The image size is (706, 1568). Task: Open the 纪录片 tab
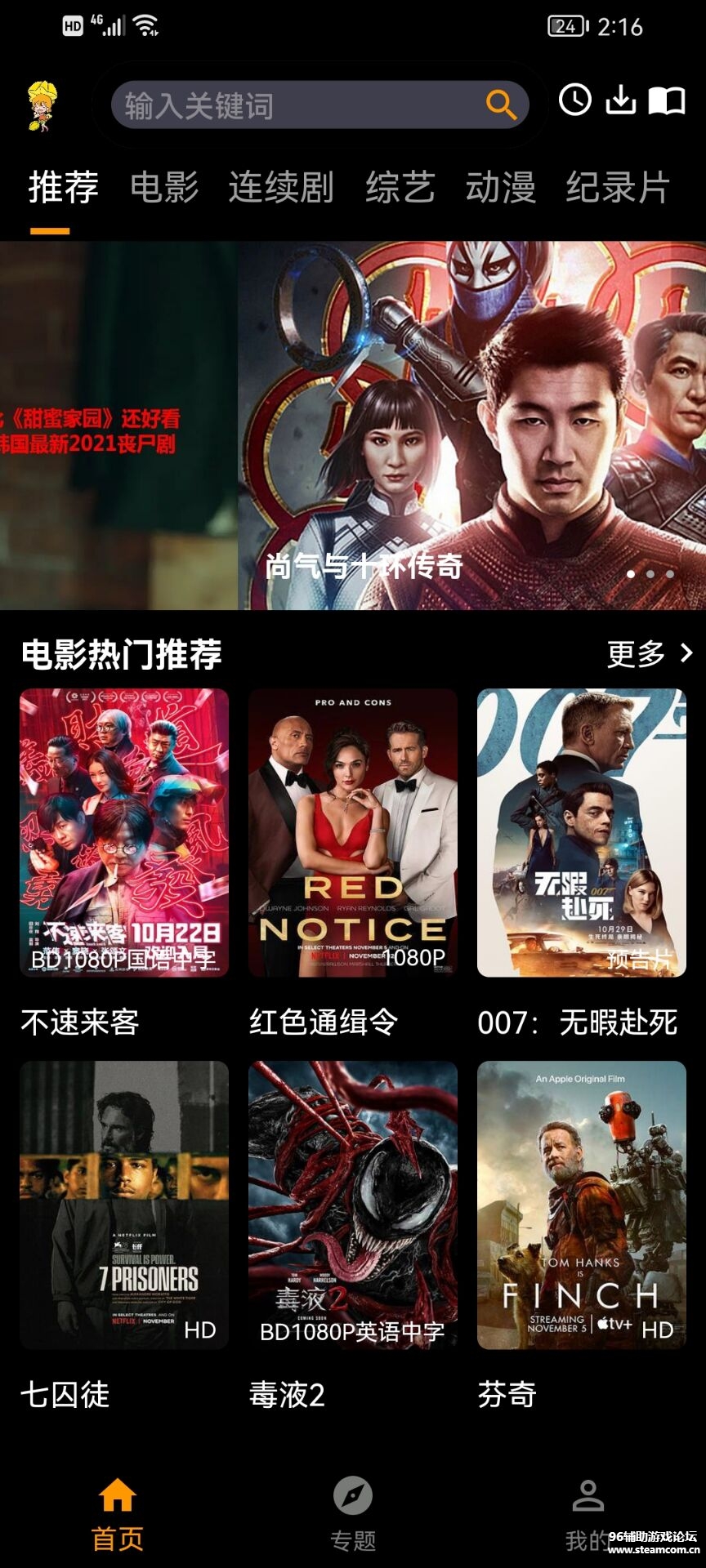[x=618, y=187]
